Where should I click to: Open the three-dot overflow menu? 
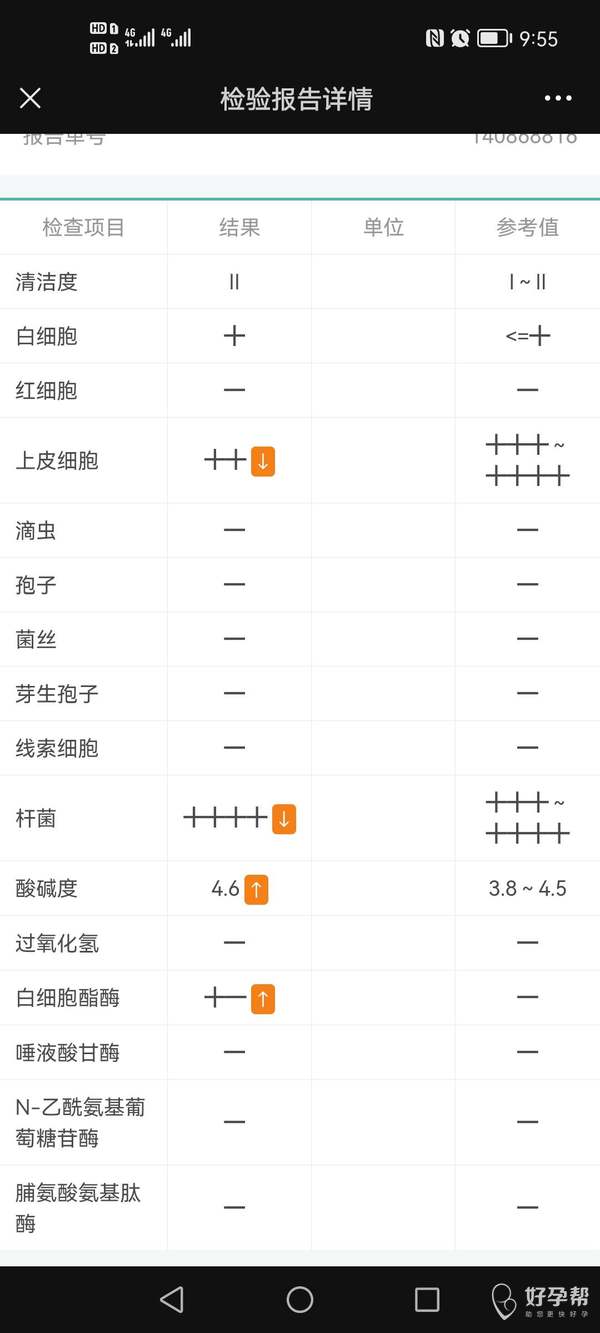558,98
